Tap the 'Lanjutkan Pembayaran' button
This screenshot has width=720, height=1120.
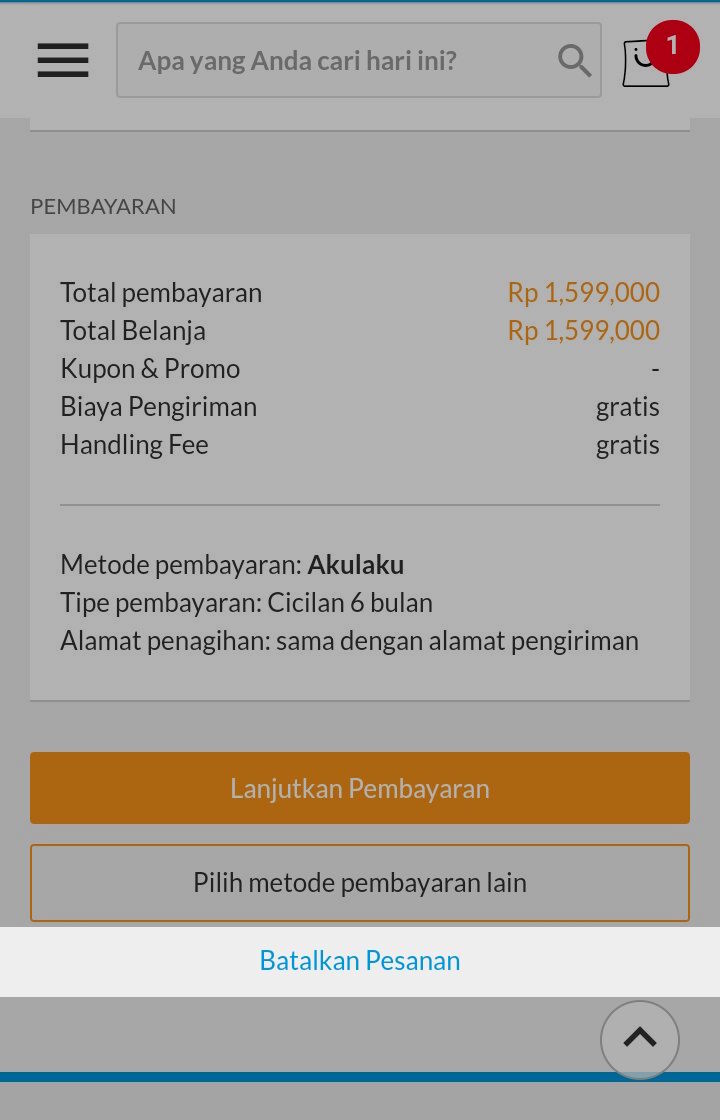pos(360,787)
